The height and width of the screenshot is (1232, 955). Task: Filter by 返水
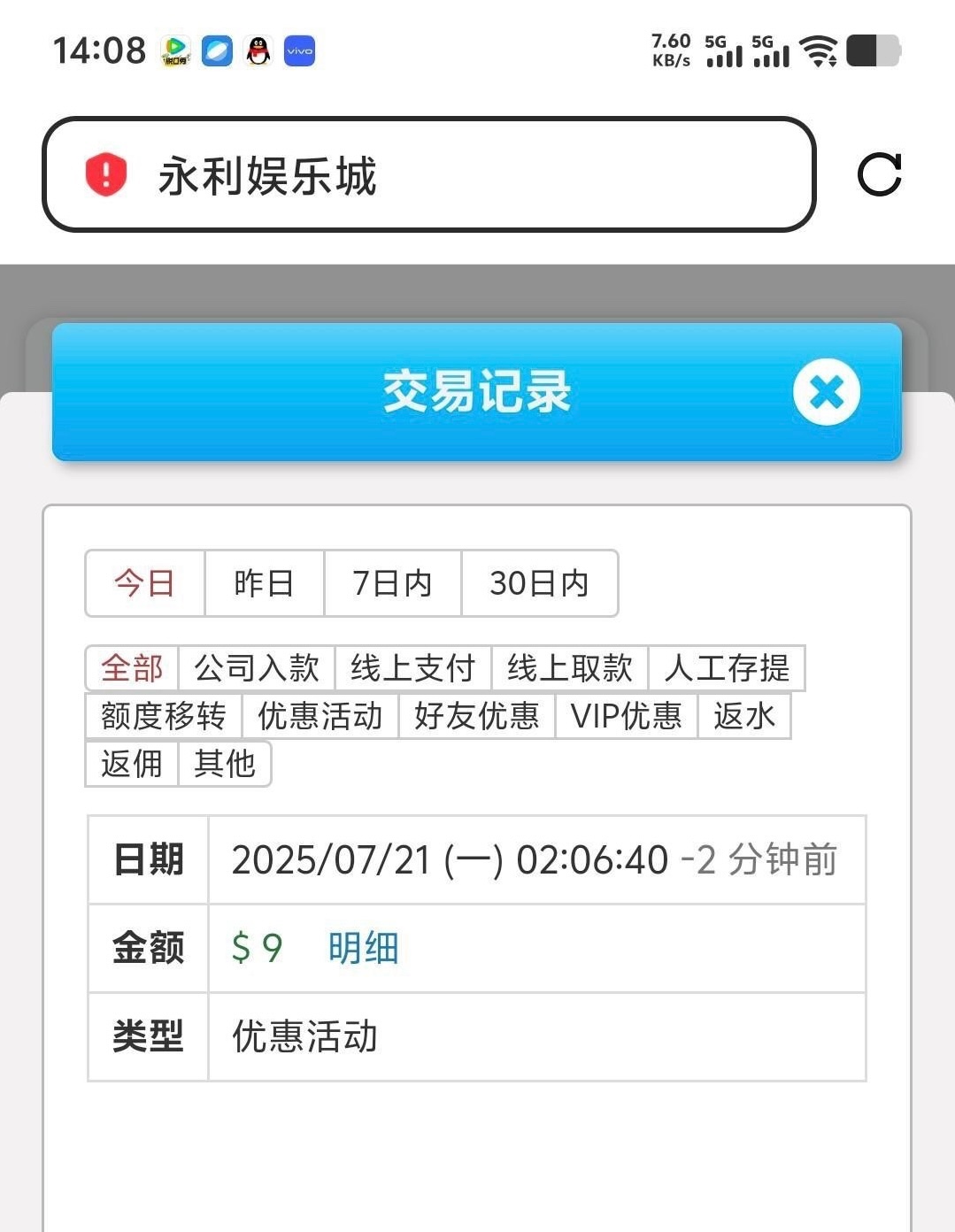744,716
